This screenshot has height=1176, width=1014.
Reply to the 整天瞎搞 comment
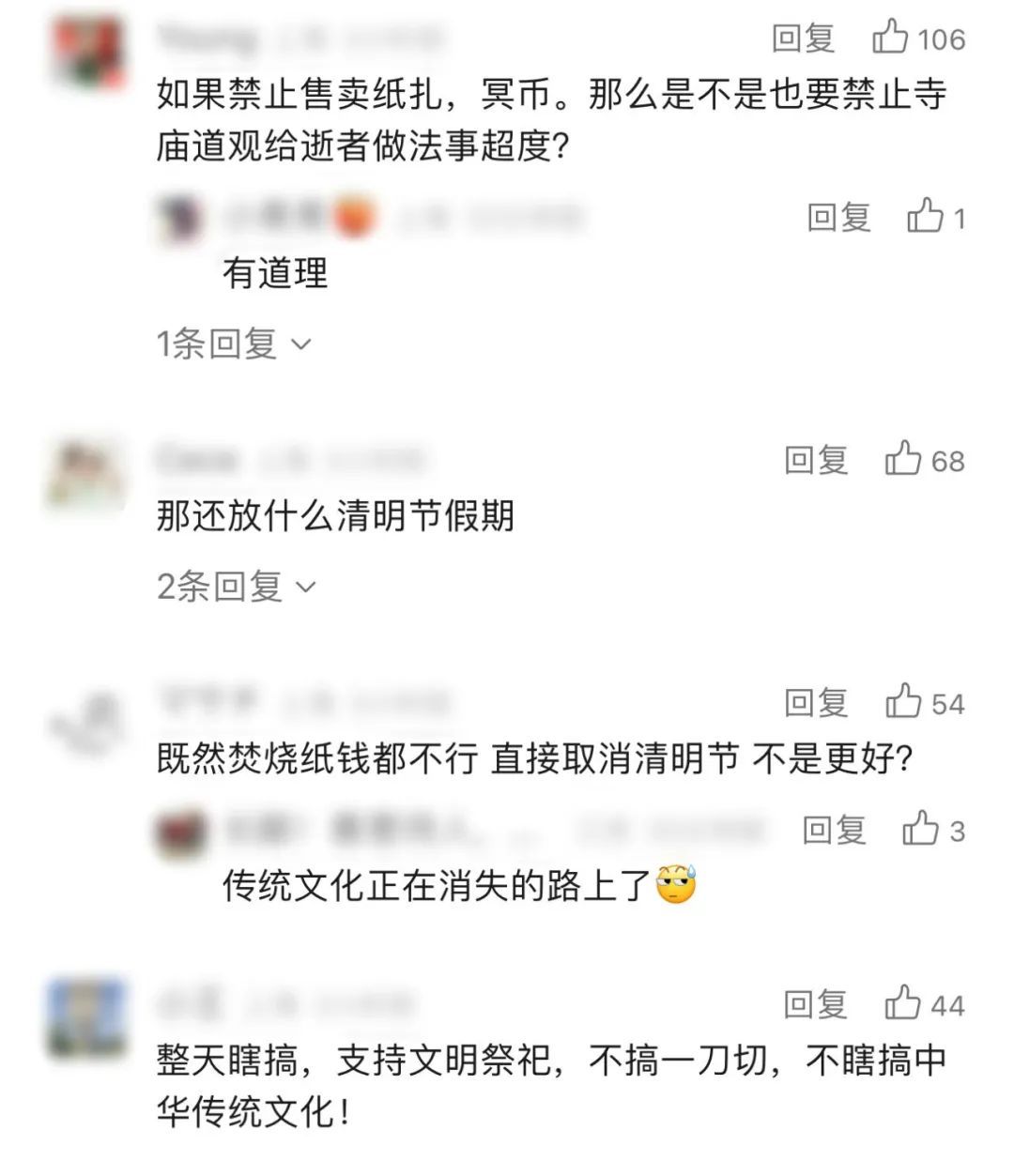pos(816,1004)
